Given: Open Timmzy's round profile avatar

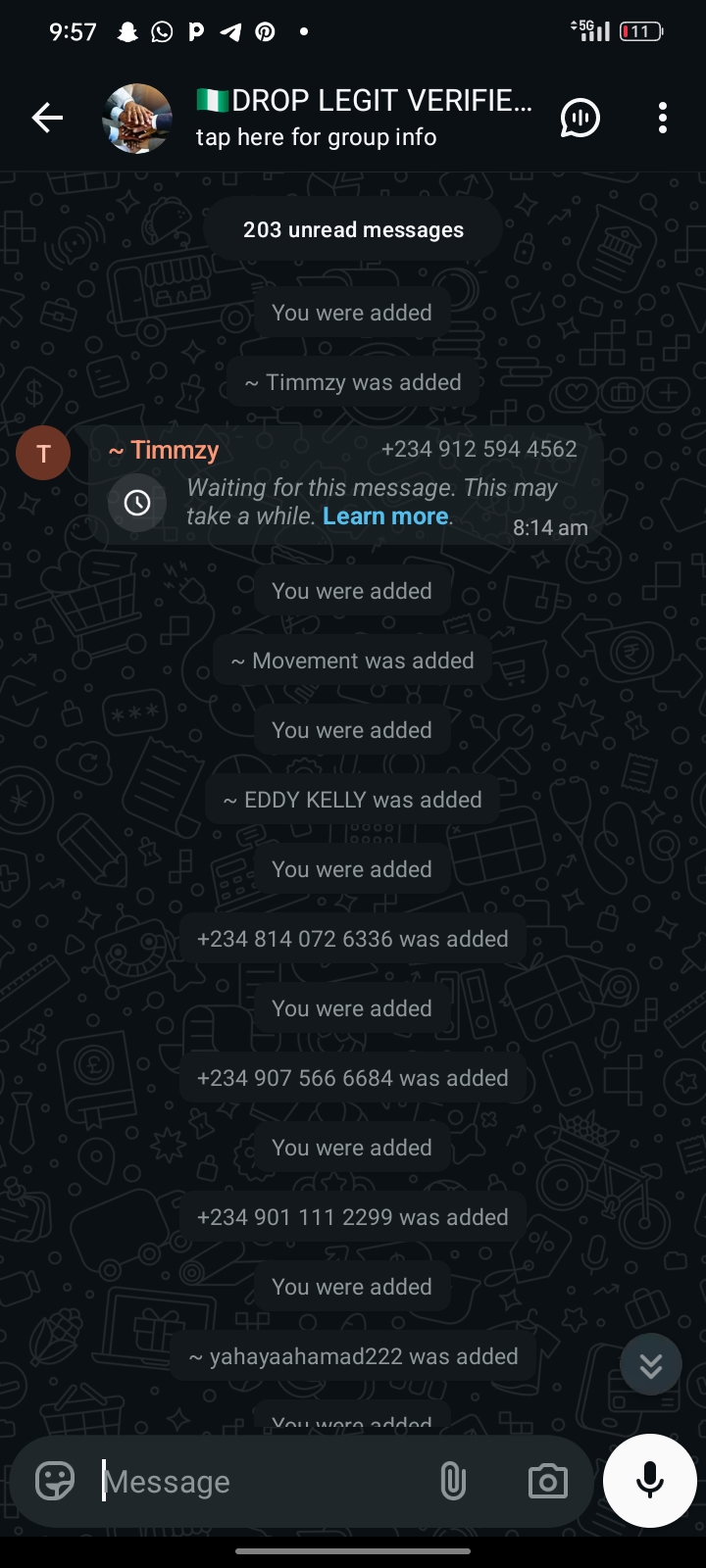Looking at the screenshot, I should [x=43, y=454].
